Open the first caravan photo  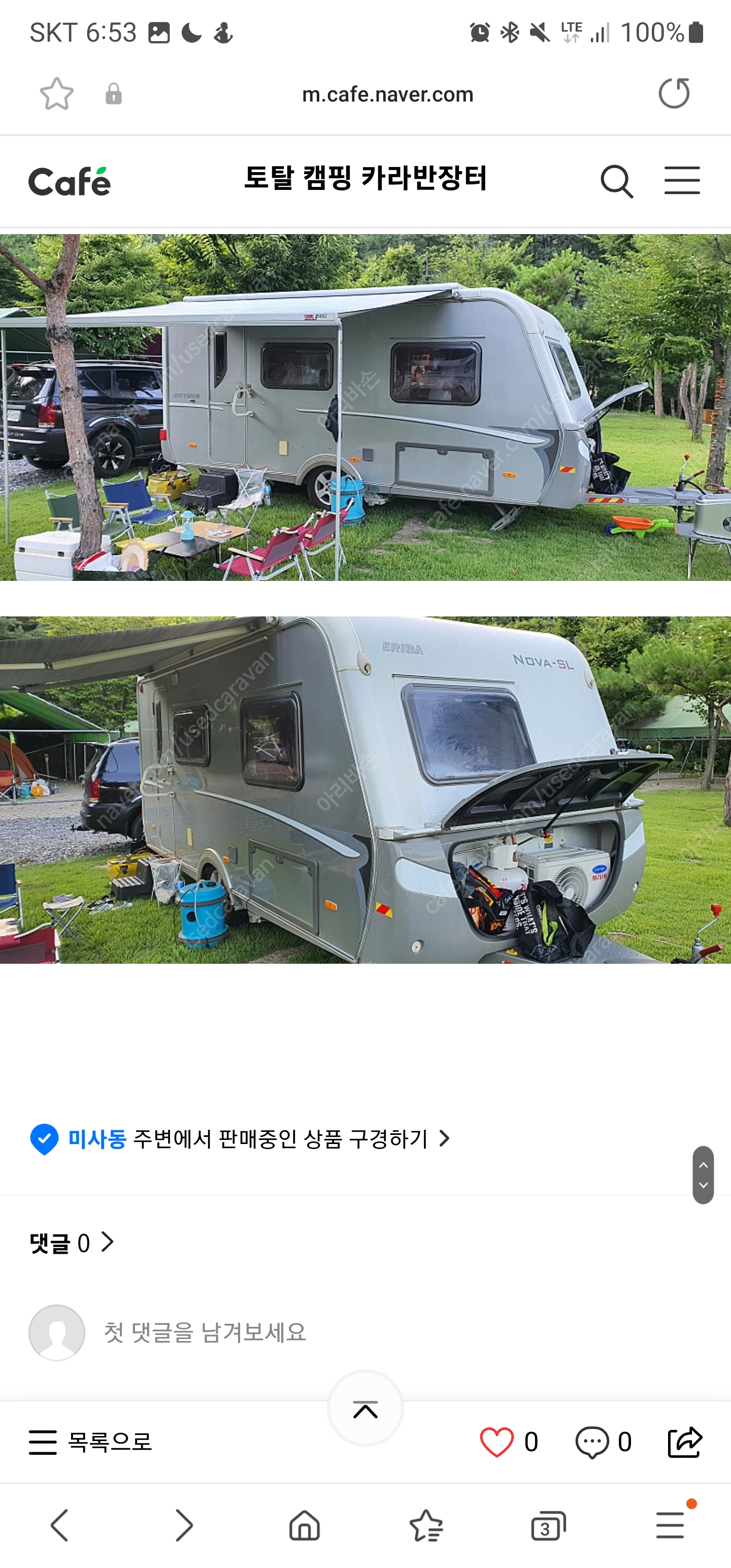pos(365,407)
